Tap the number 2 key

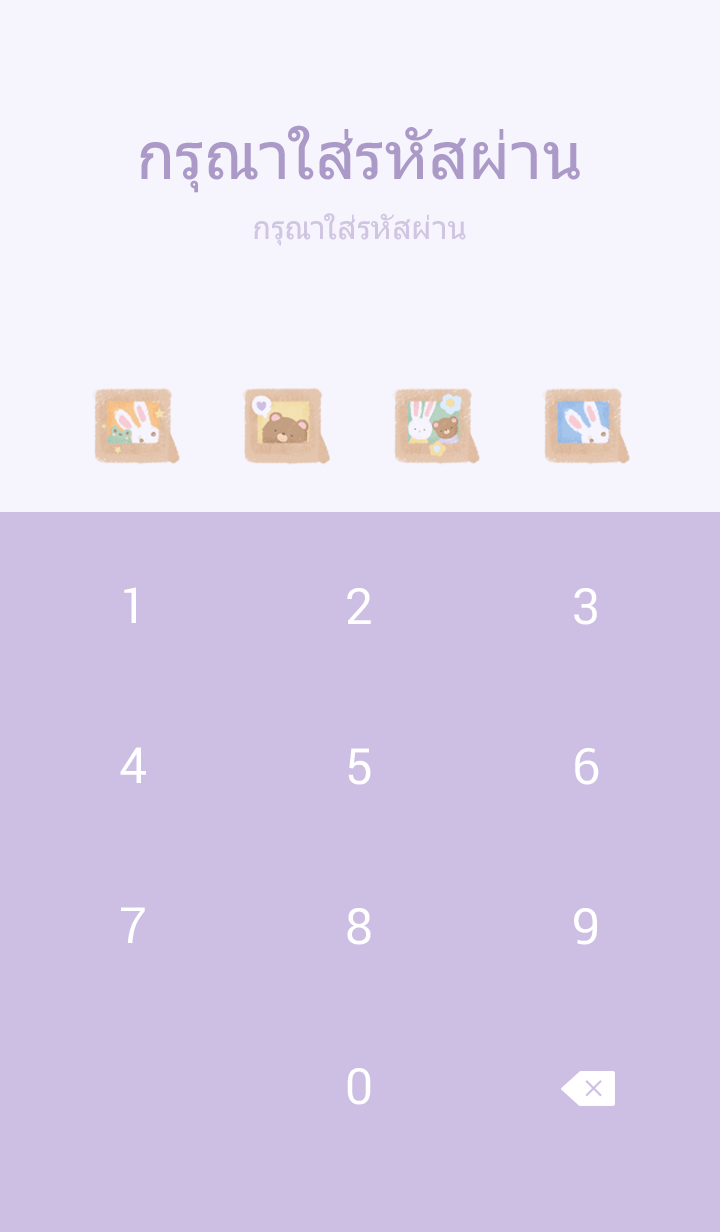tap(359, 607)
